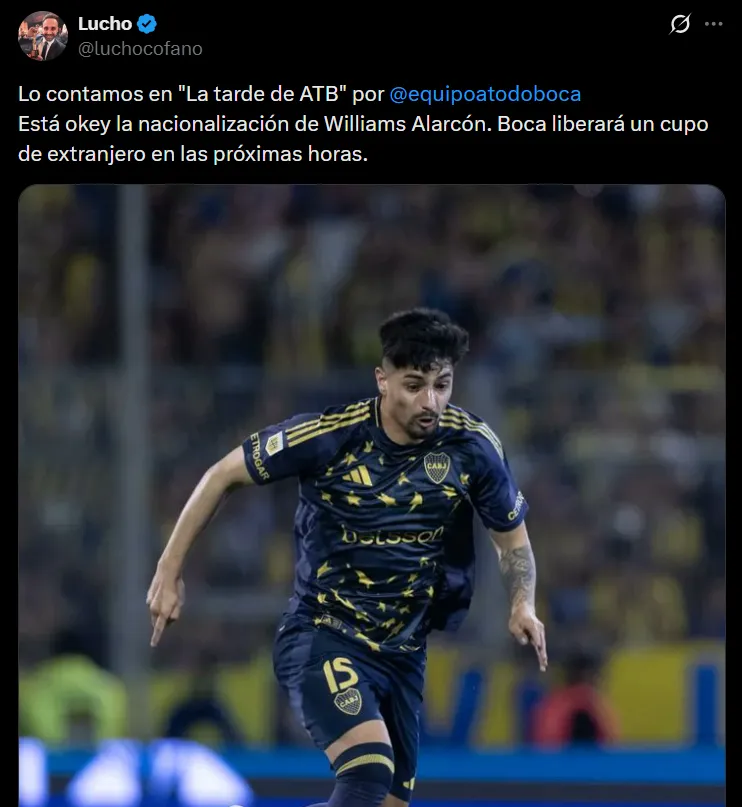Open Lucho's circular profile avatar
This screenshot has width=742, height=807.
pos(40,33)
